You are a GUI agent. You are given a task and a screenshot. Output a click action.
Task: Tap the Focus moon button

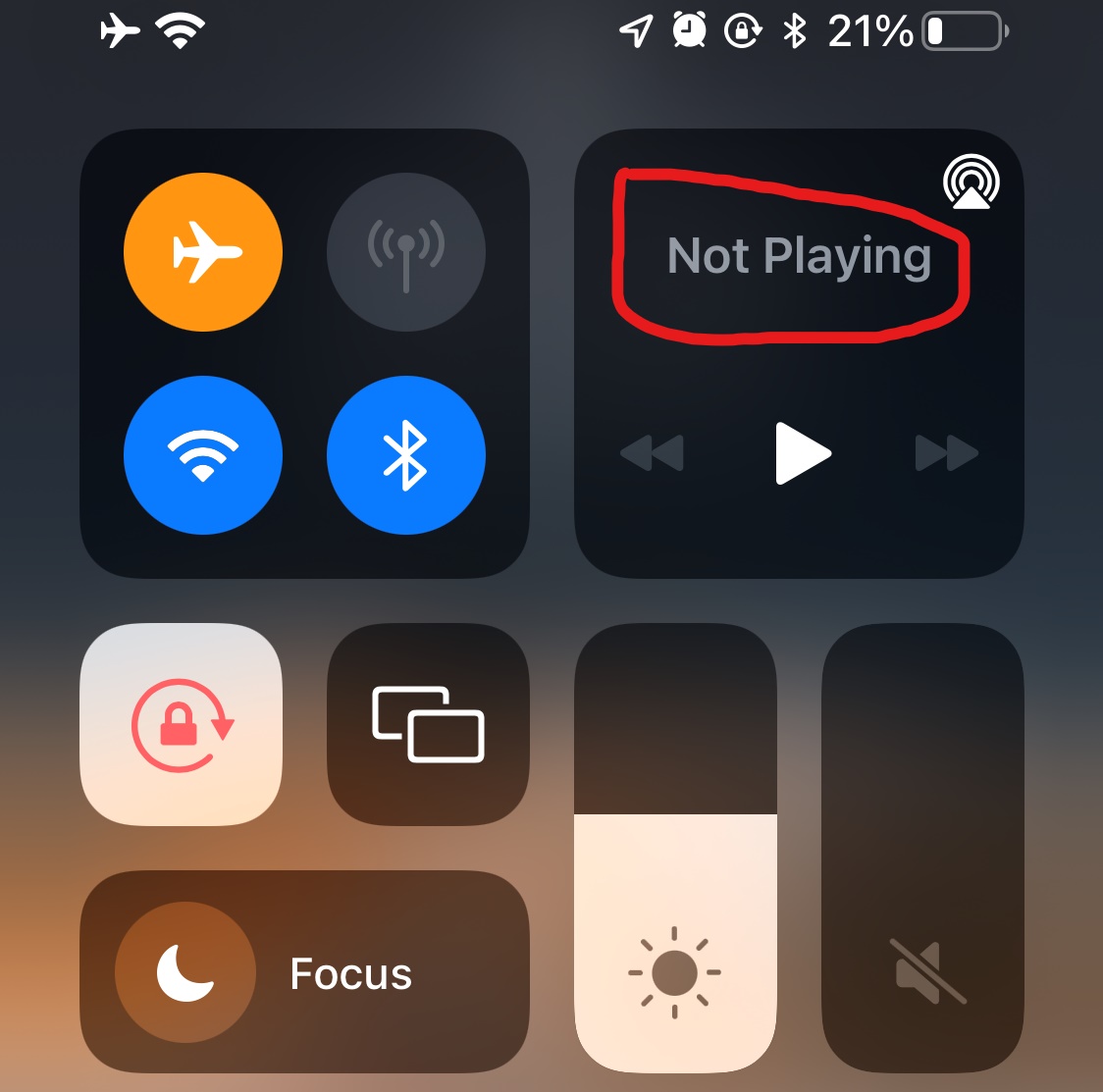click(185, 972)
